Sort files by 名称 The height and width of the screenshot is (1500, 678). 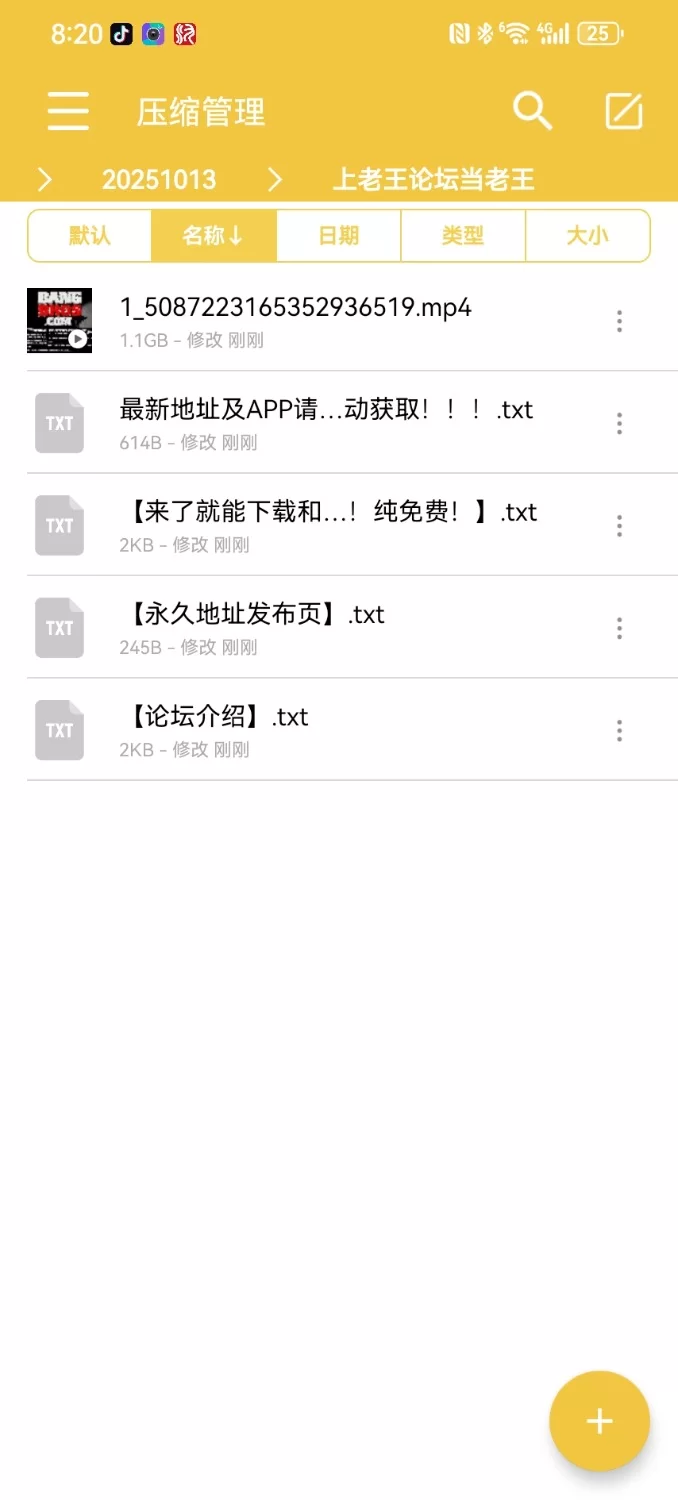click(x=213, y=236)
